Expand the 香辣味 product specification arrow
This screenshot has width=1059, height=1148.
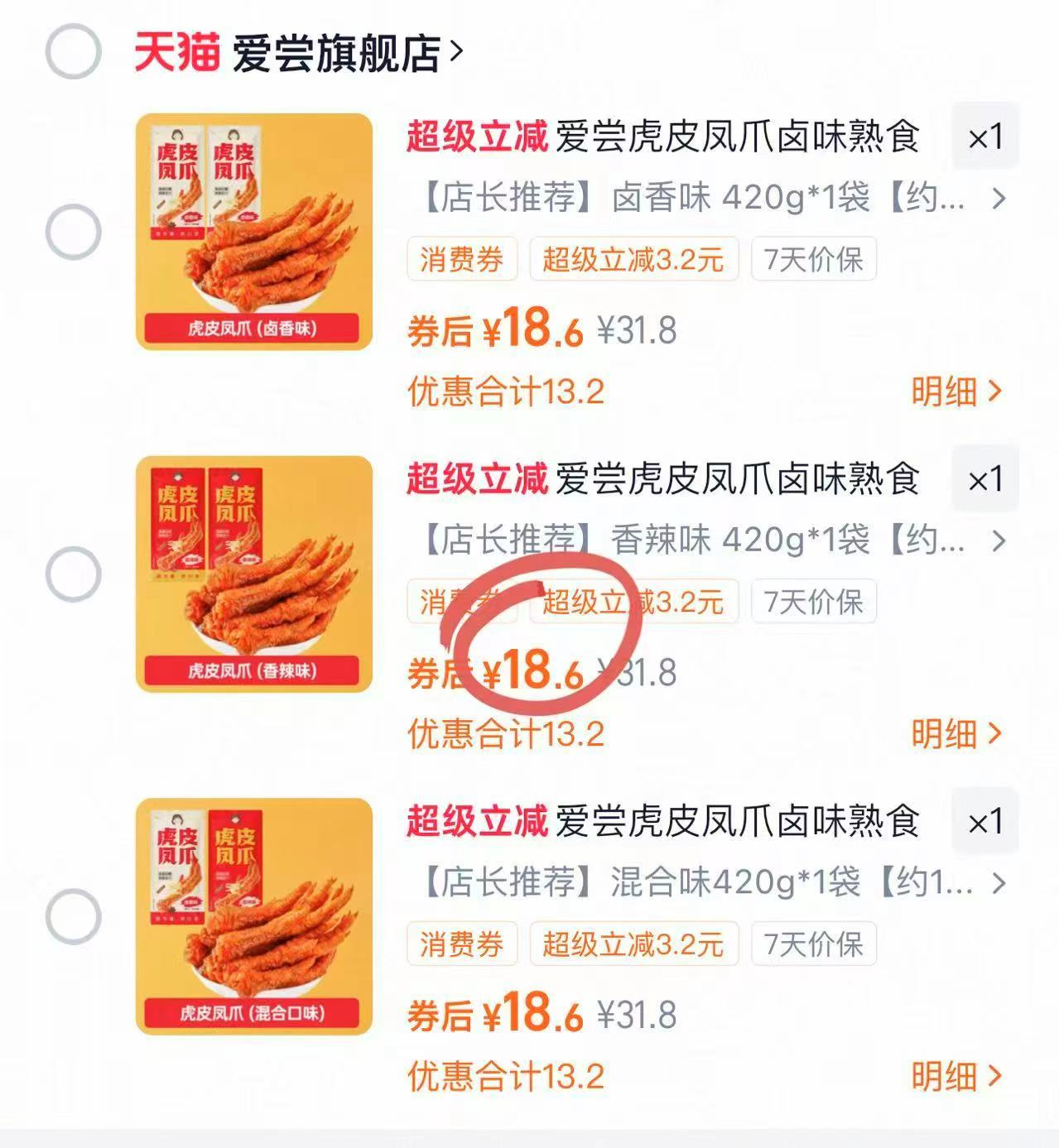998,542
